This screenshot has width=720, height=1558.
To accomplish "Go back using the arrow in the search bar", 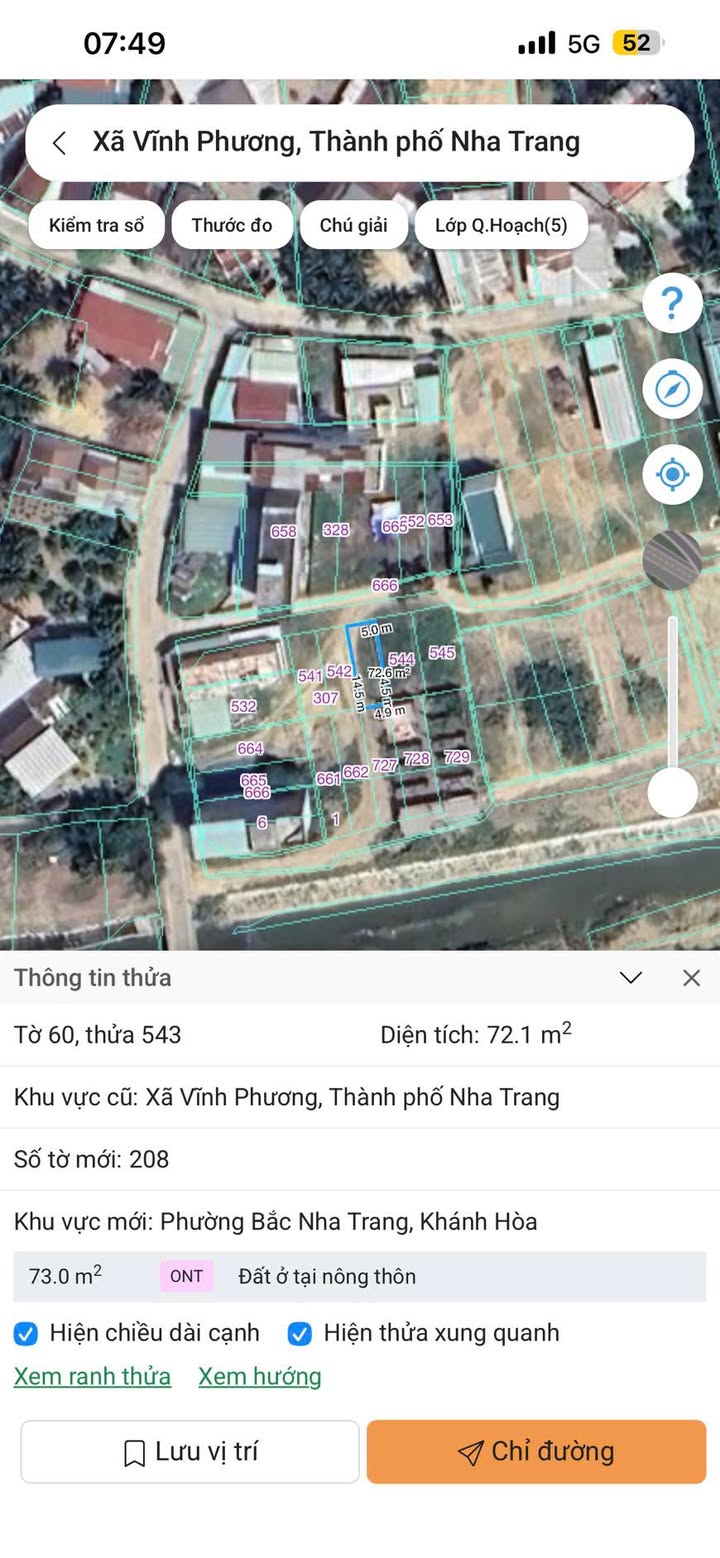I will pyautogui.click(x=60, y=142).
